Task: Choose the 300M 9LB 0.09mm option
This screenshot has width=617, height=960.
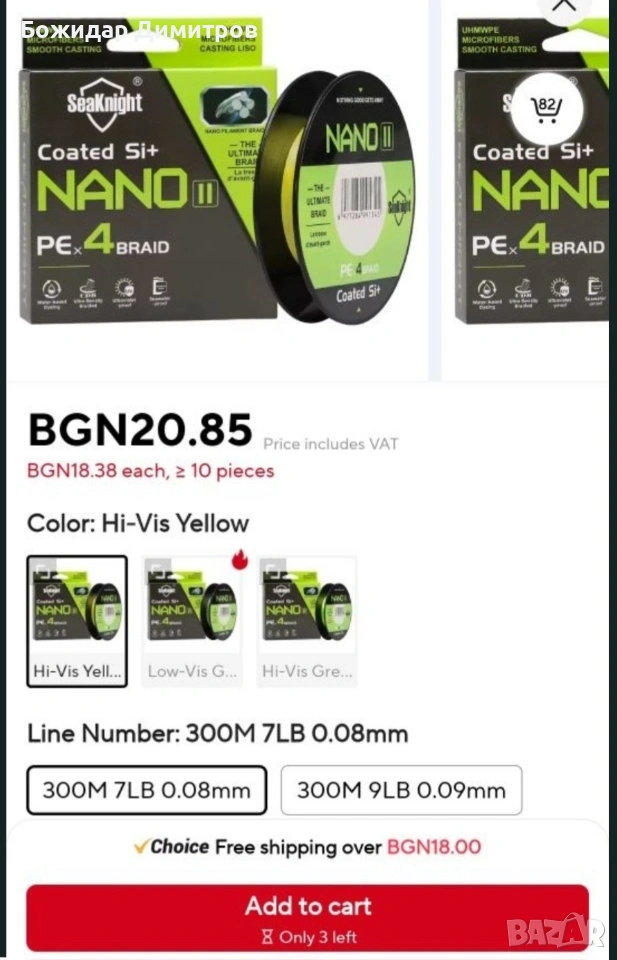Action: coord(401,790)
